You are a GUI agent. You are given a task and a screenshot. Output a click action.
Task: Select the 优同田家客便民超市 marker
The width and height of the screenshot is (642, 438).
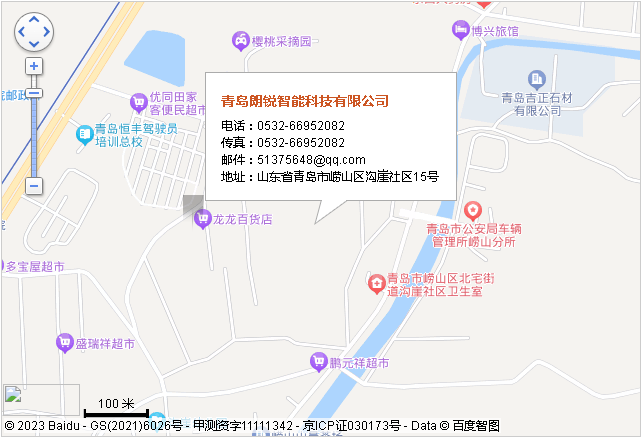tap(137, 102)
